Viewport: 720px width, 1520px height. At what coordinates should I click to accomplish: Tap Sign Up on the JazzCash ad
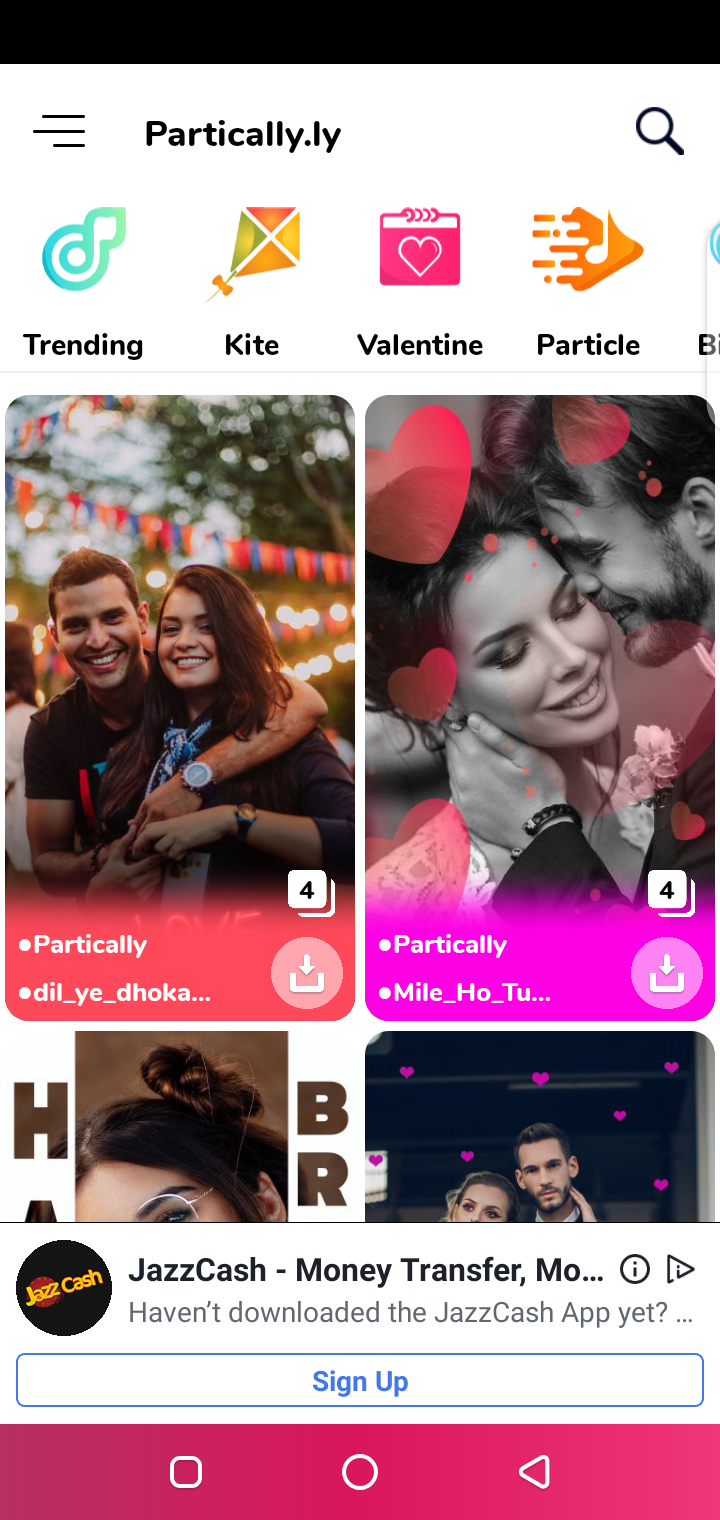point(360,1381)
